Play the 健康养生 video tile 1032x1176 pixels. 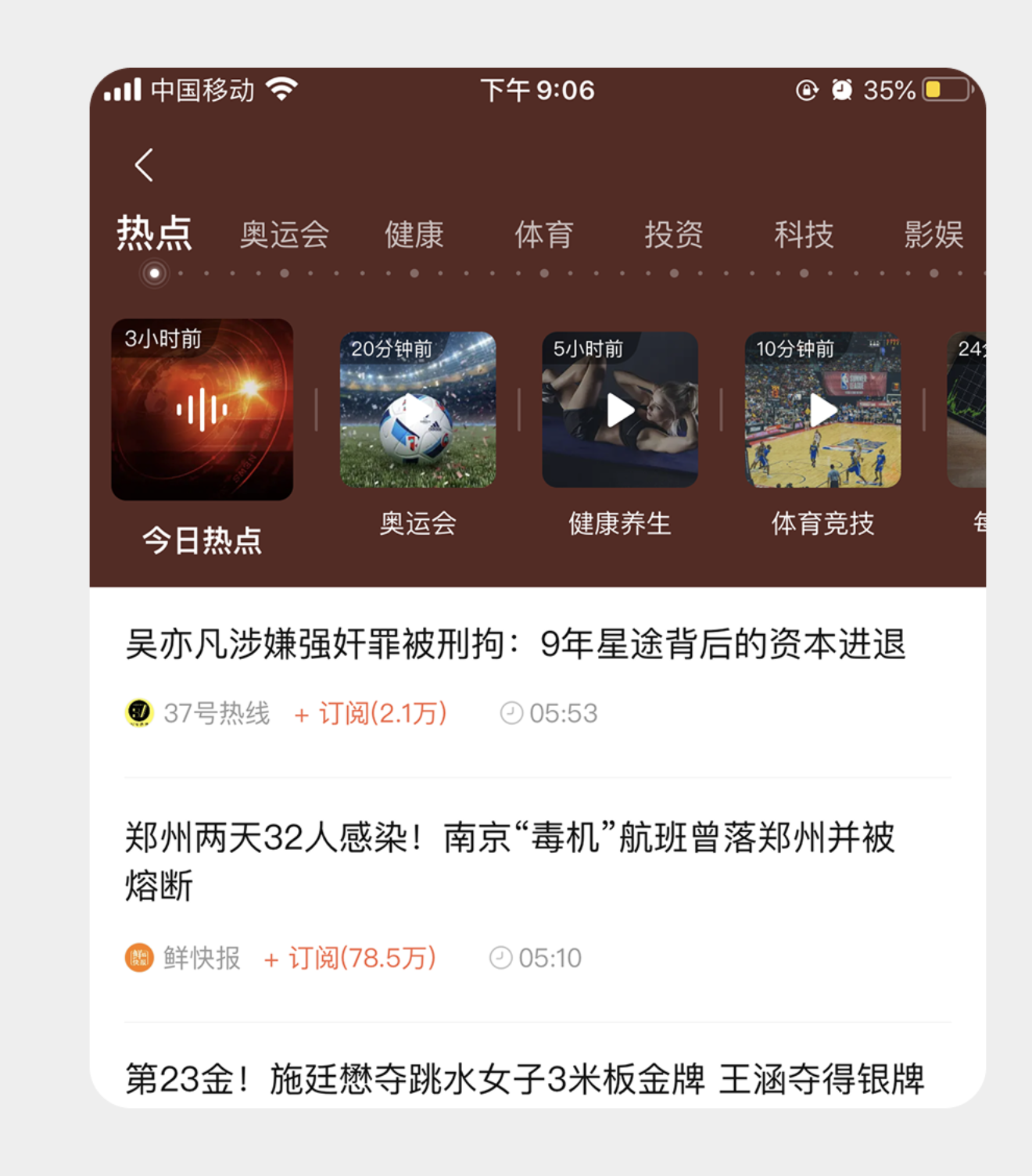(620, 410)
